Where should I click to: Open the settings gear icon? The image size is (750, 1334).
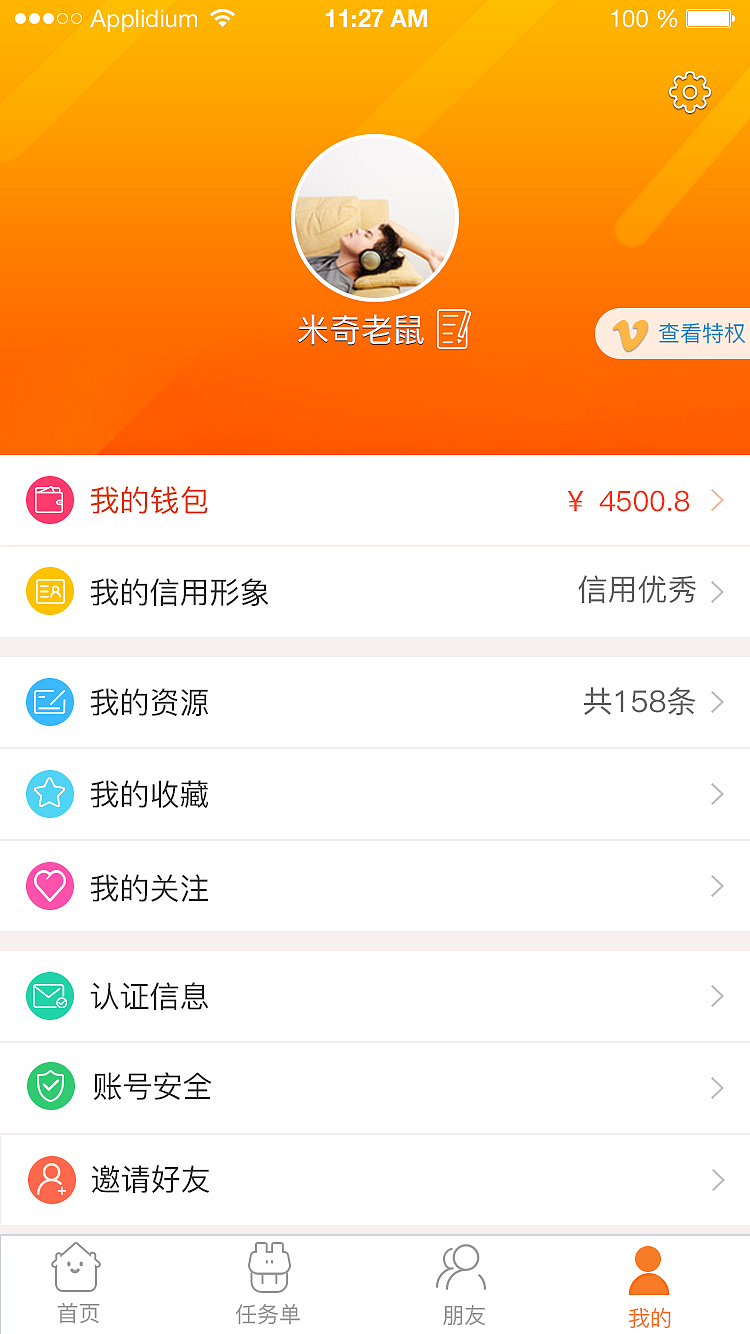pos(688,92)
